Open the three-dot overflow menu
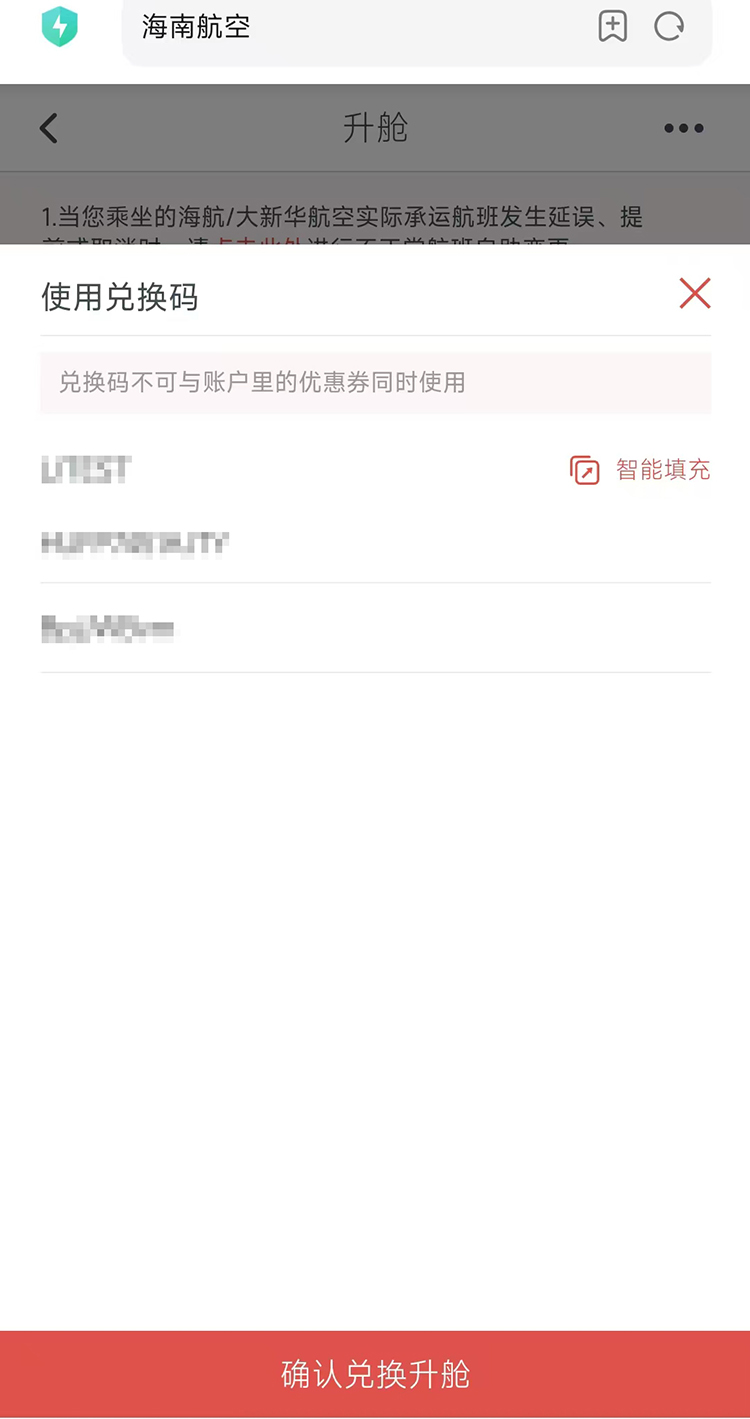The height and width of the screenshot is (1419, 750). coord(684,128)
